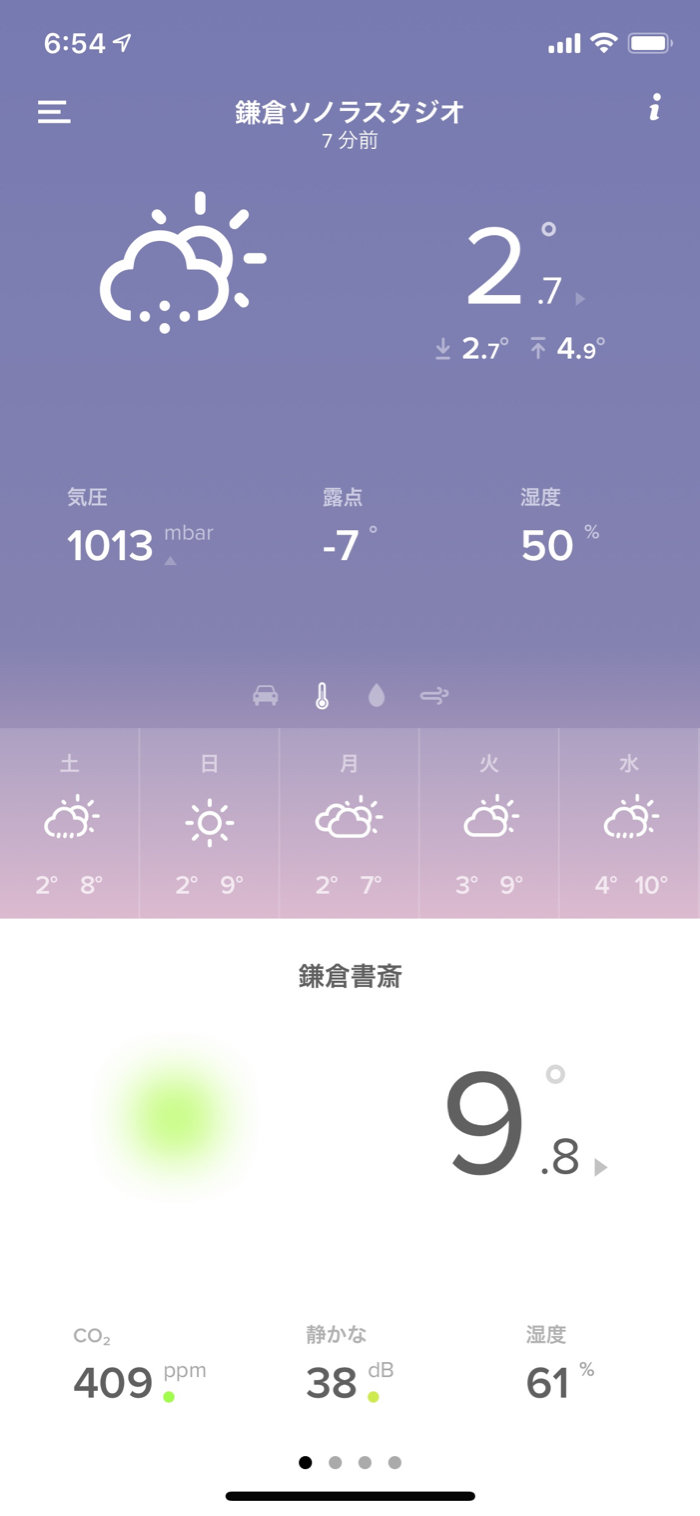Switch to the raindrop precipitation view

[x=376, y=695]
